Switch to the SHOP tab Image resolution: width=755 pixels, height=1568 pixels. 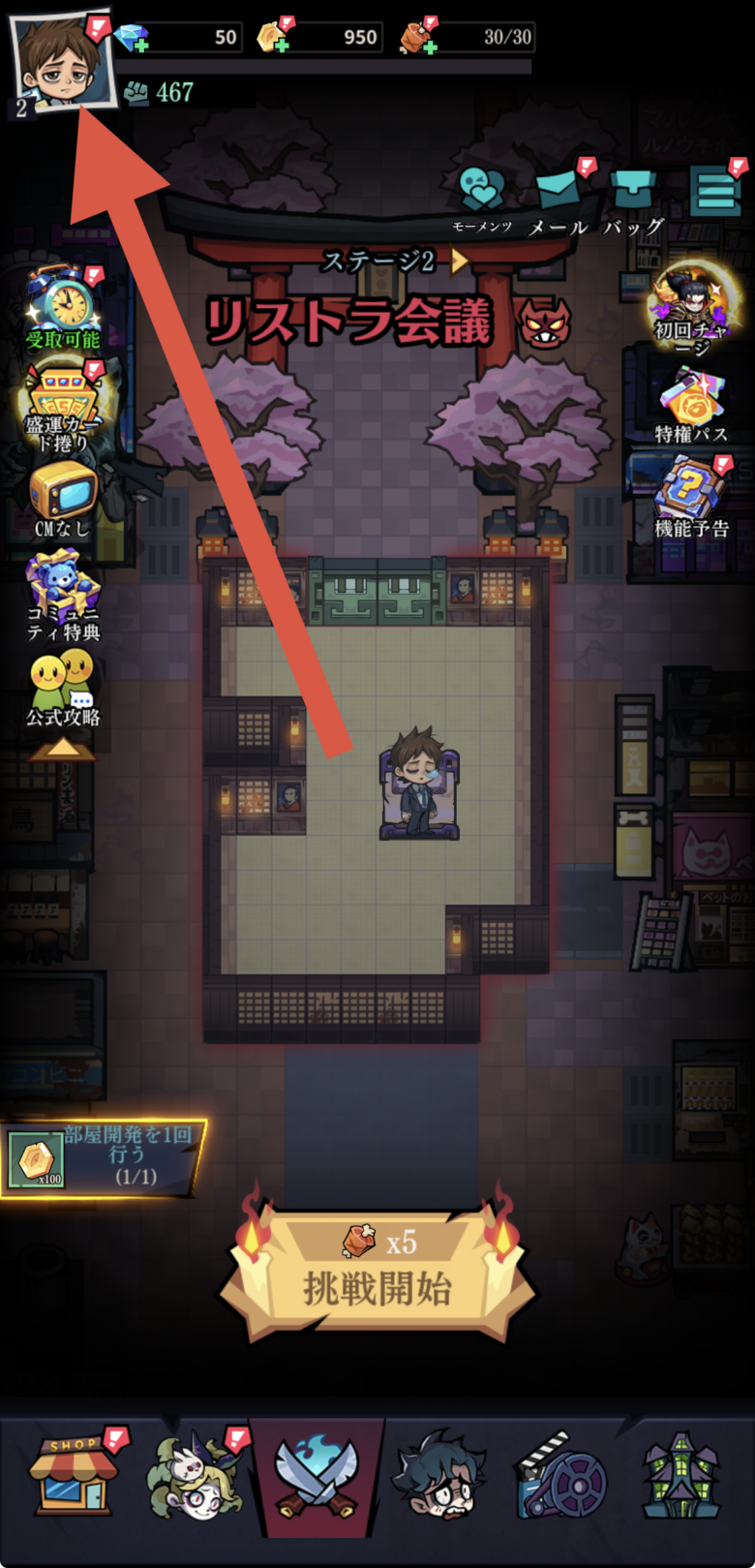pyautogui.click(x=74, y=1477)
